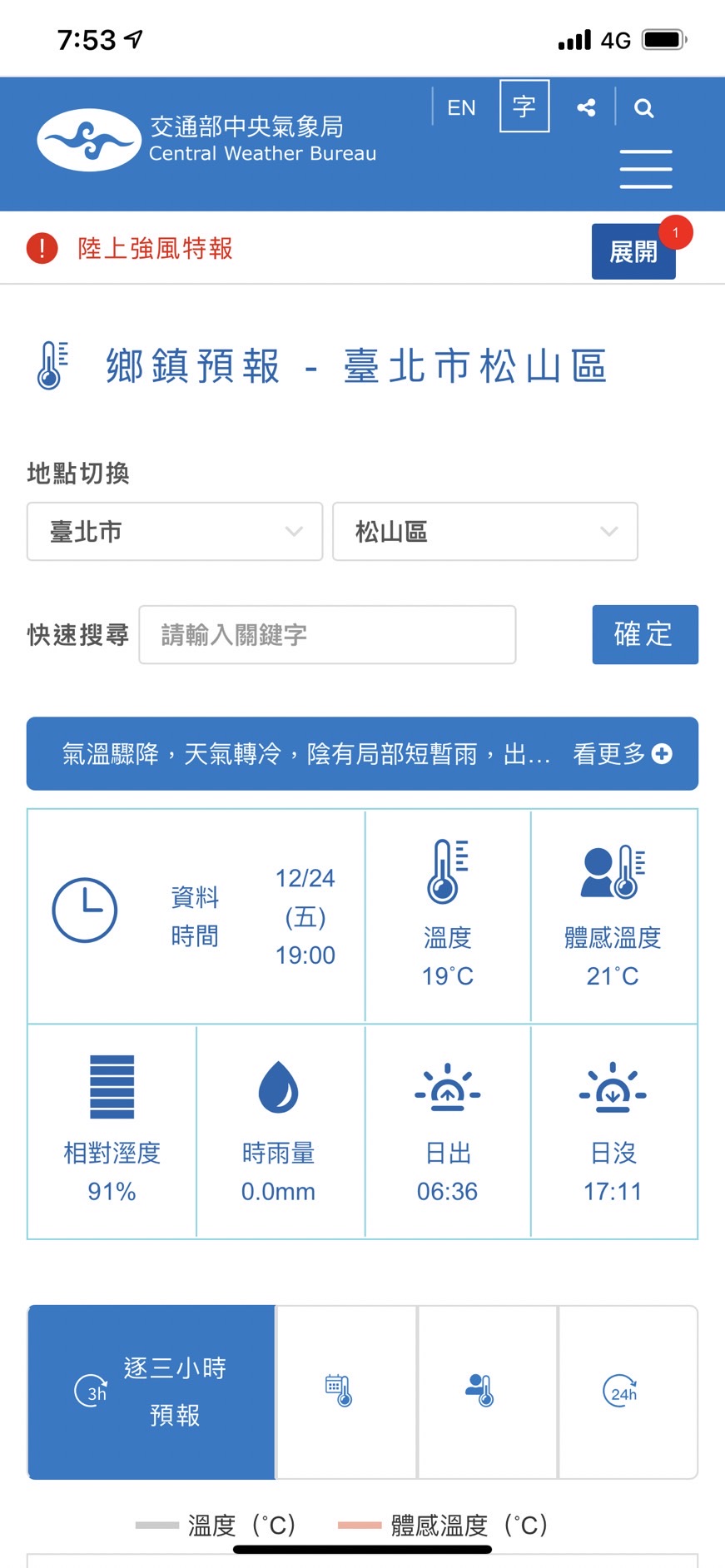
Task: Open the 松山區 district dropdown
Action: pyautogui.click(x=485, y=531)
